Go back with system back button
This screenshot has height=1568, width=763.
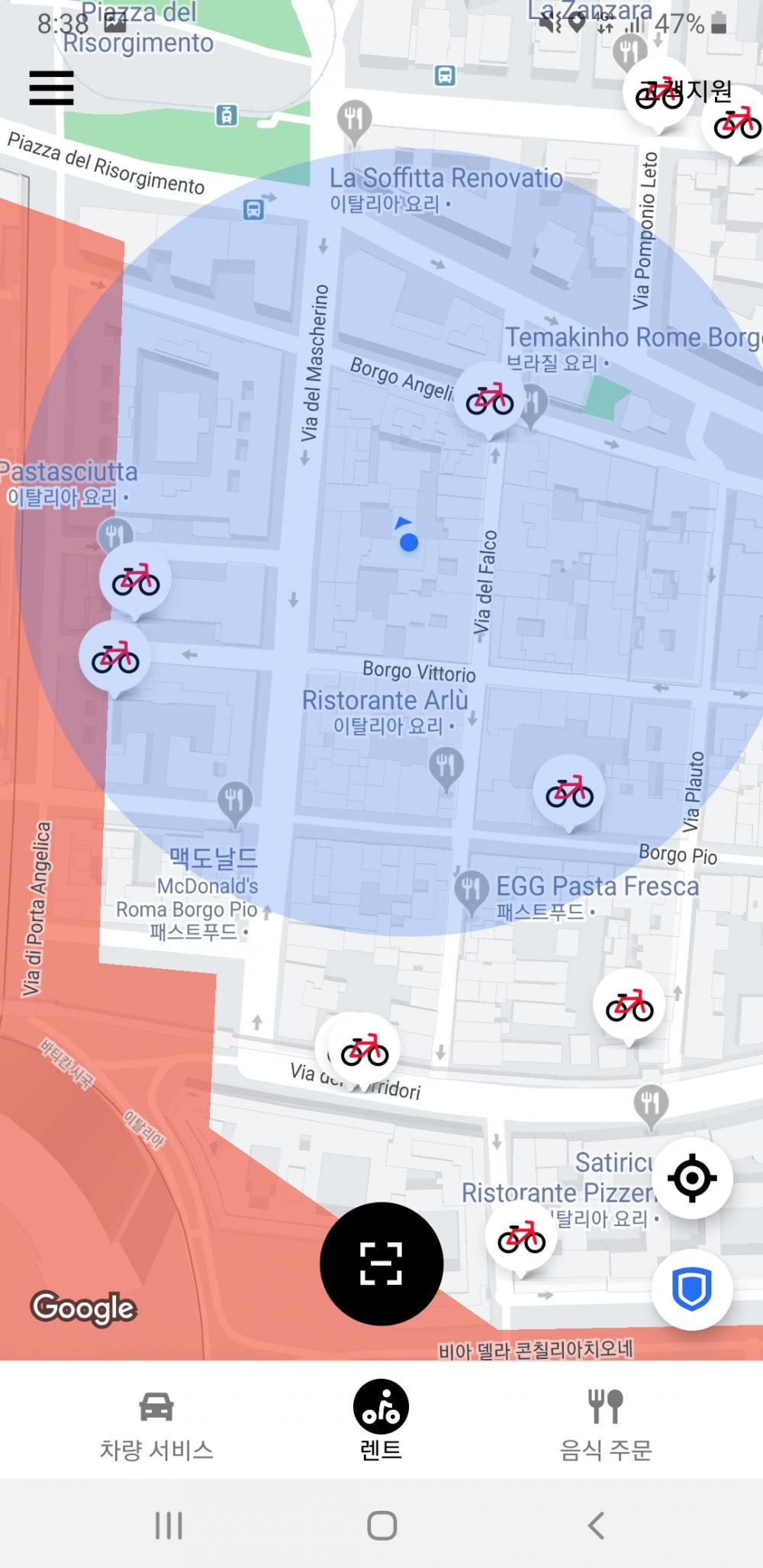[x=596, y=1525]
